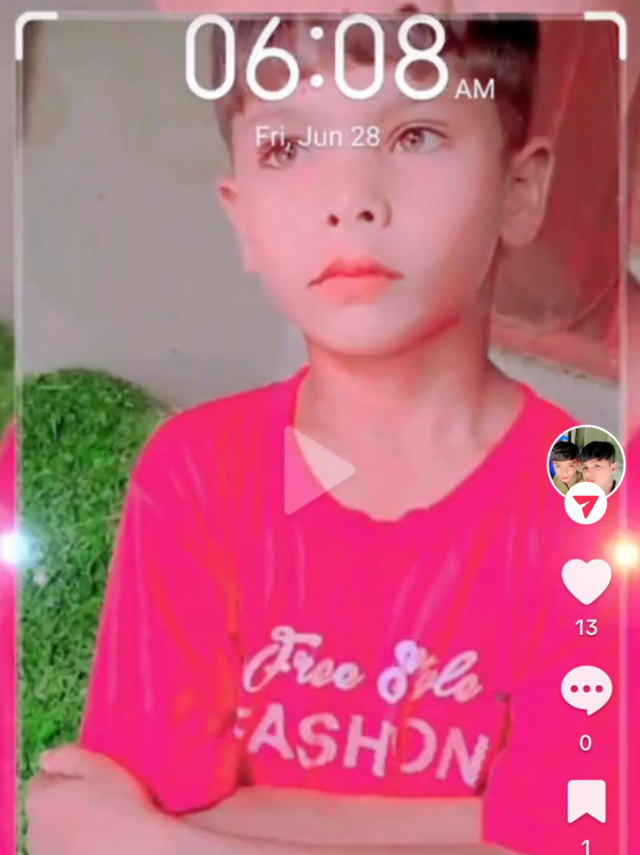Resume the paused video
The height and width of the screenshot is (855, 640).
pos(317,470)
